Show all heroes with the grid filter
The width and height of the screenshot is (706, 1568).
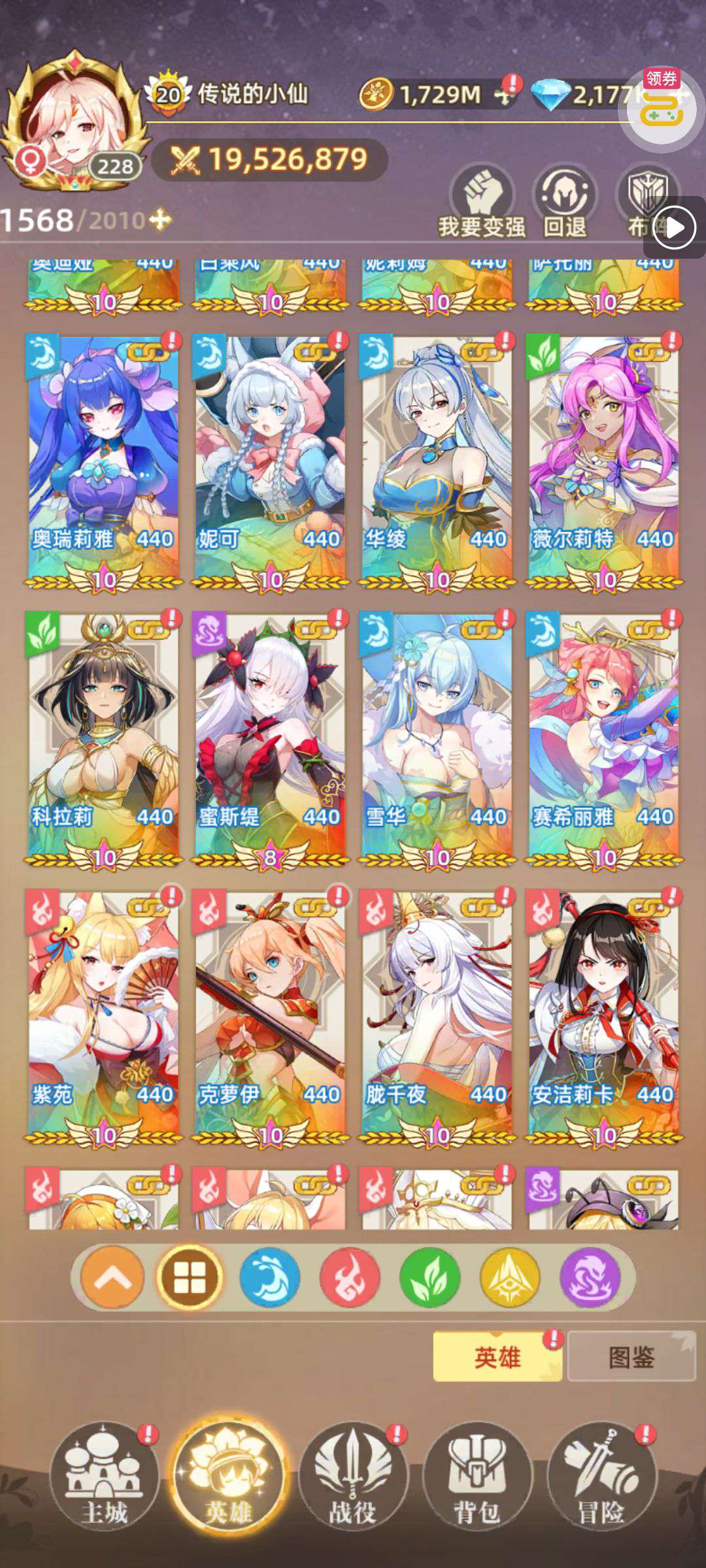coord(190,1277)
